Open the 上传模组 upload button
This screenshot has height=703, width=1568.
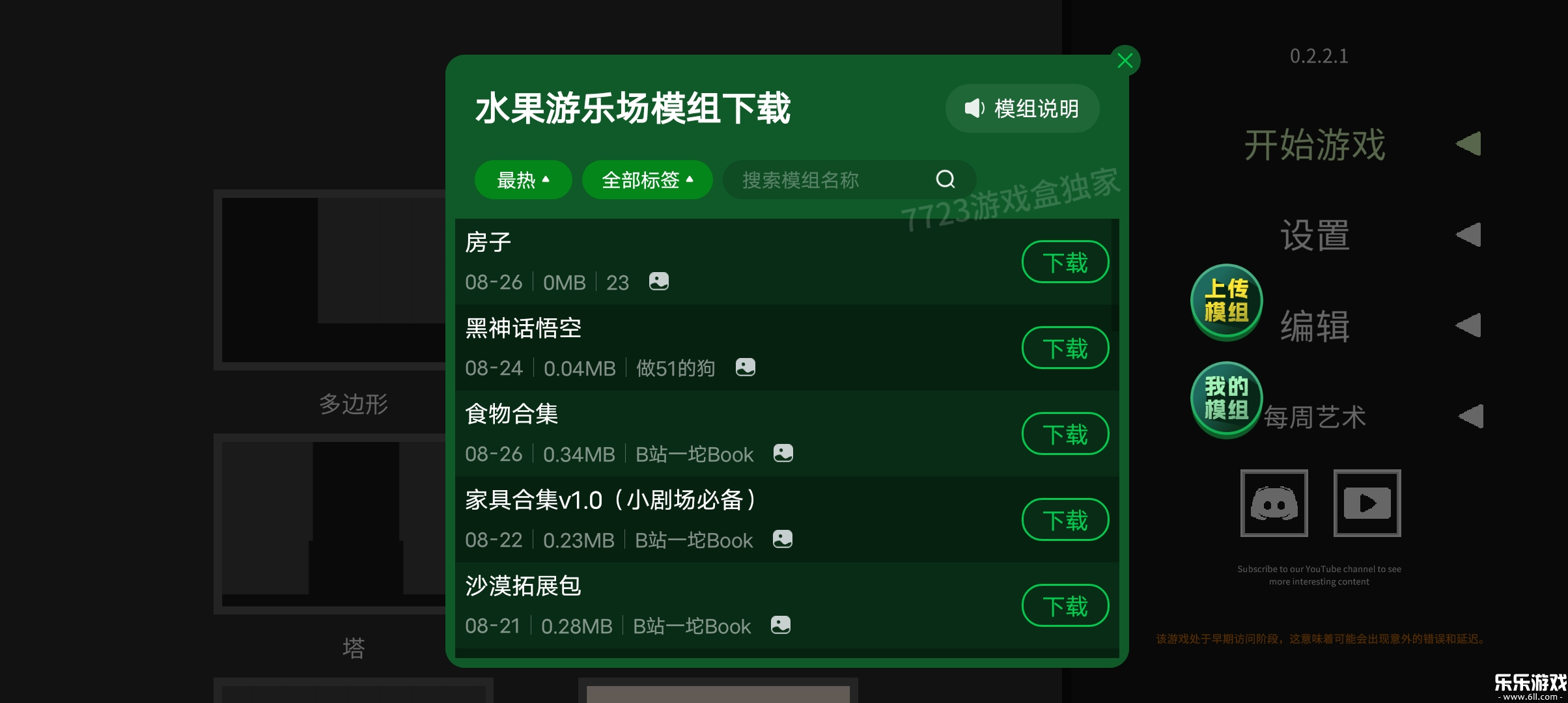(x=1226, y=301)
